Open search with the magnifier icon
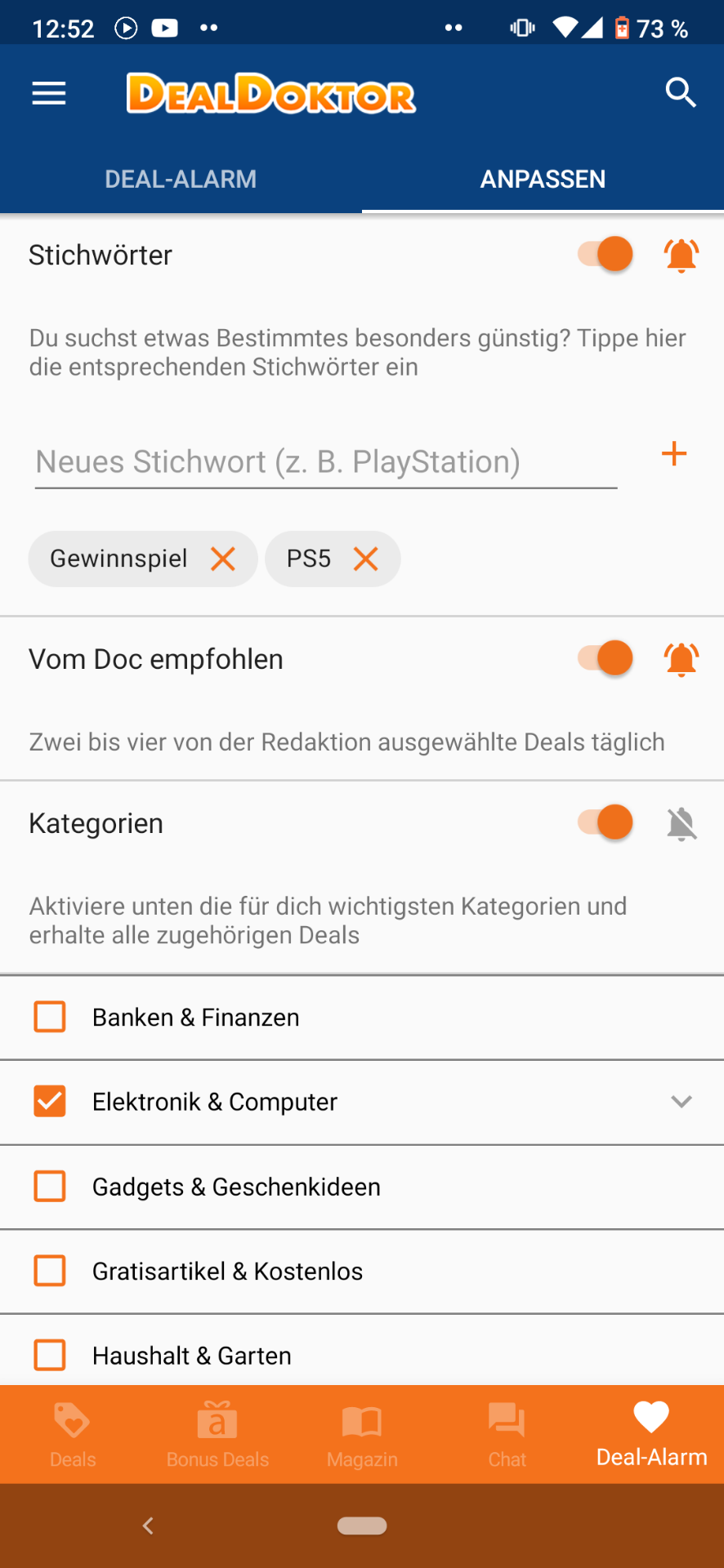Viewport: 724px width, 1568px height. (x=681, y=93)
